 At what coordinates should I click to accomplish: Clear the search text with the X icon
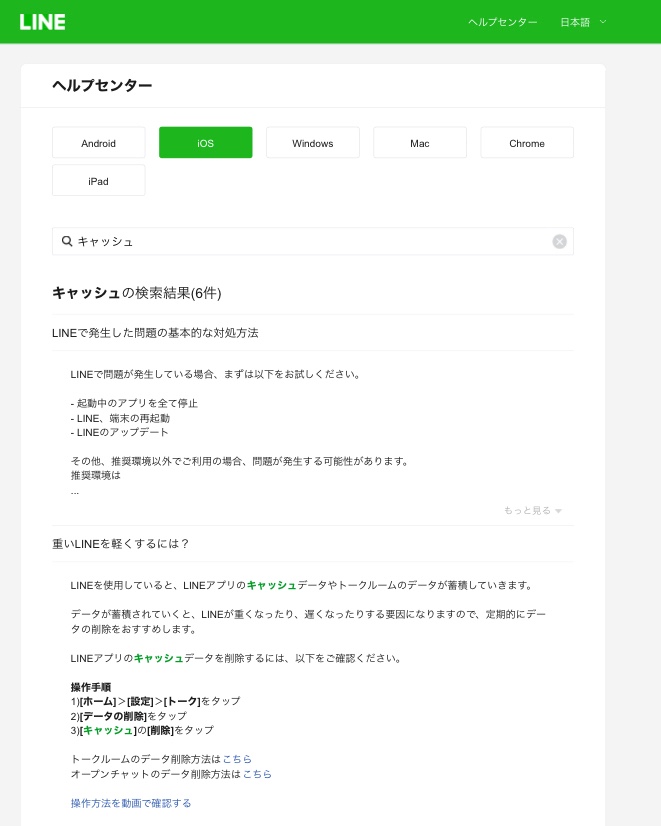click(559, 241)
